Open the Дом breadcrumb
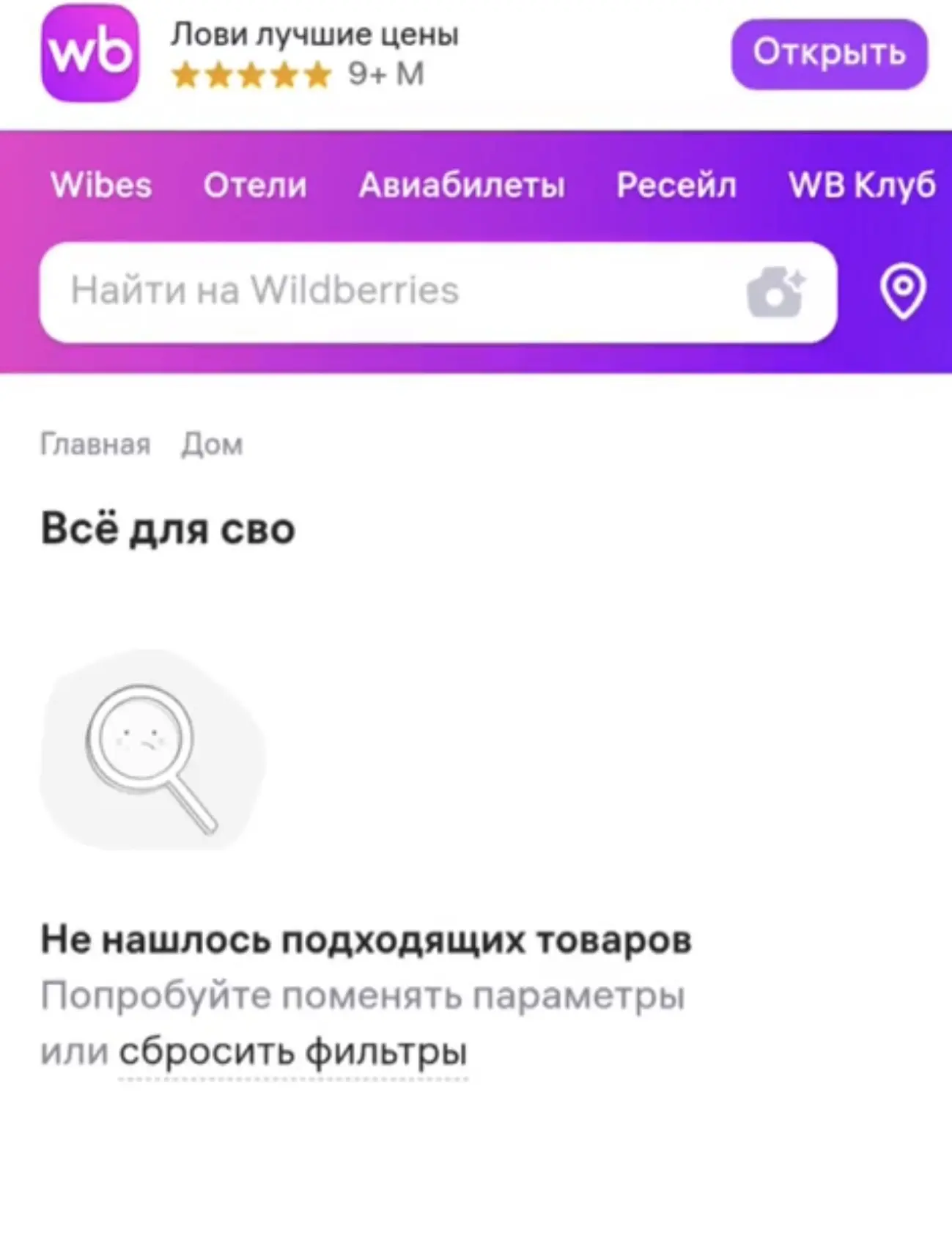The height and width of the screenshot is (1260, 952). pyautogui.click(x=212, y=444)
